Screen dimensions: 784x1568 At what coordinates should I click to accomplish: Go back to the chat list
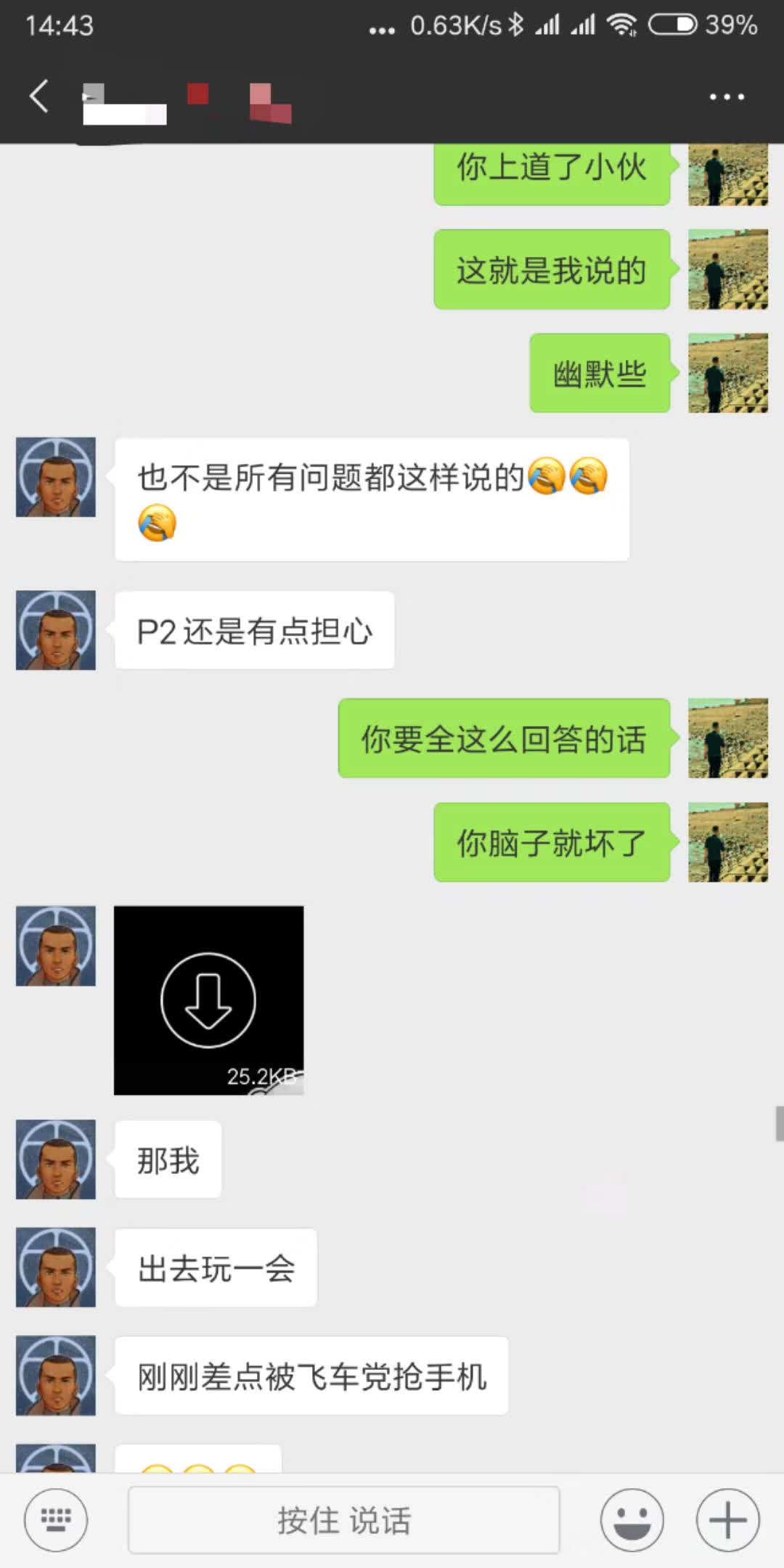pyautogui.click(x=39, y=97)
